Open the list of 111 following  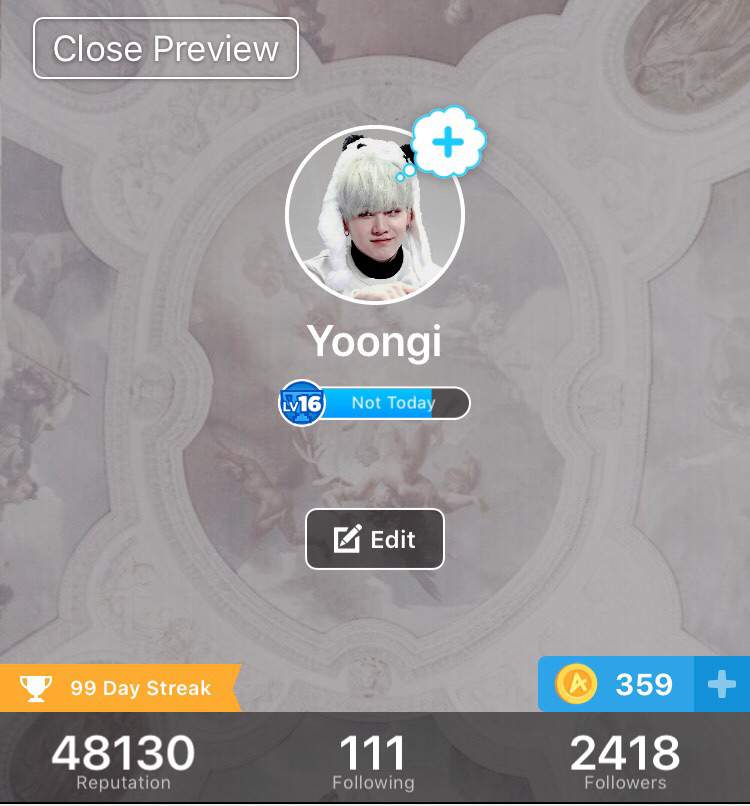(x=372, y=762)
